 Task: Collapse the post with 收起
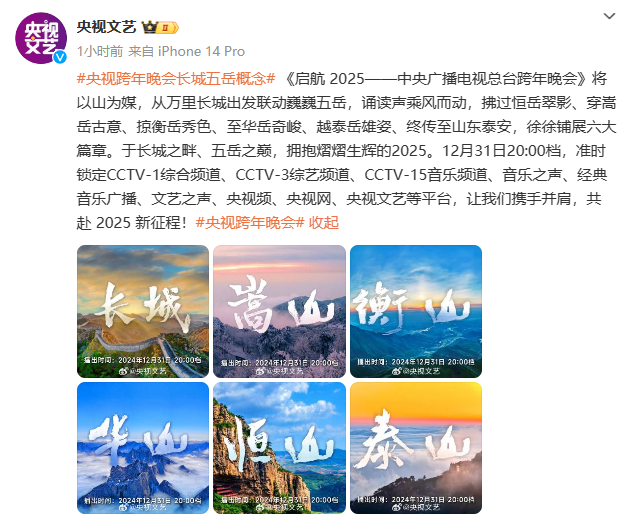click(325, 222)
